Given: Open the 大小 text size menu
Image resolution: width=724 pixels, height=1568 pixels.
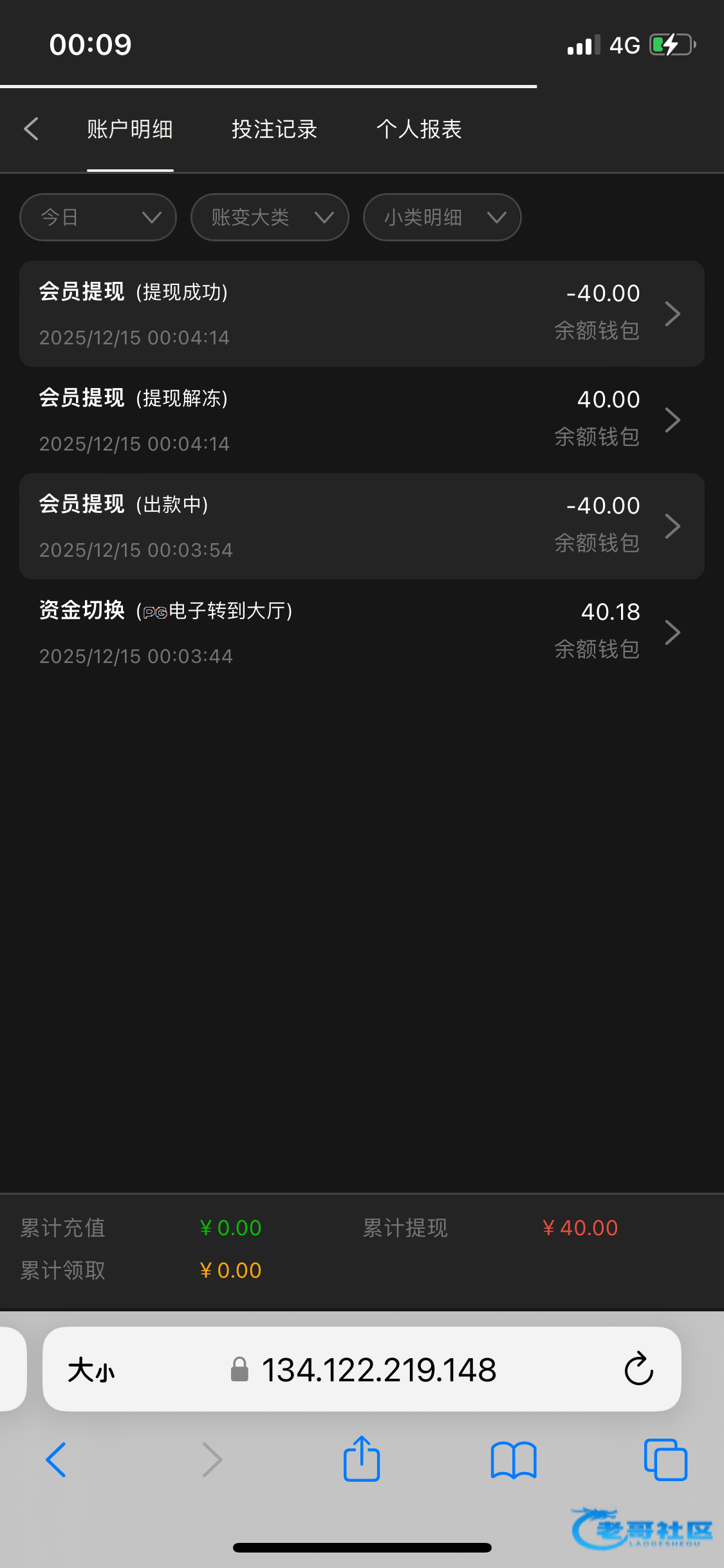Looking at the screenshot, I should [x=91, y=1370].
